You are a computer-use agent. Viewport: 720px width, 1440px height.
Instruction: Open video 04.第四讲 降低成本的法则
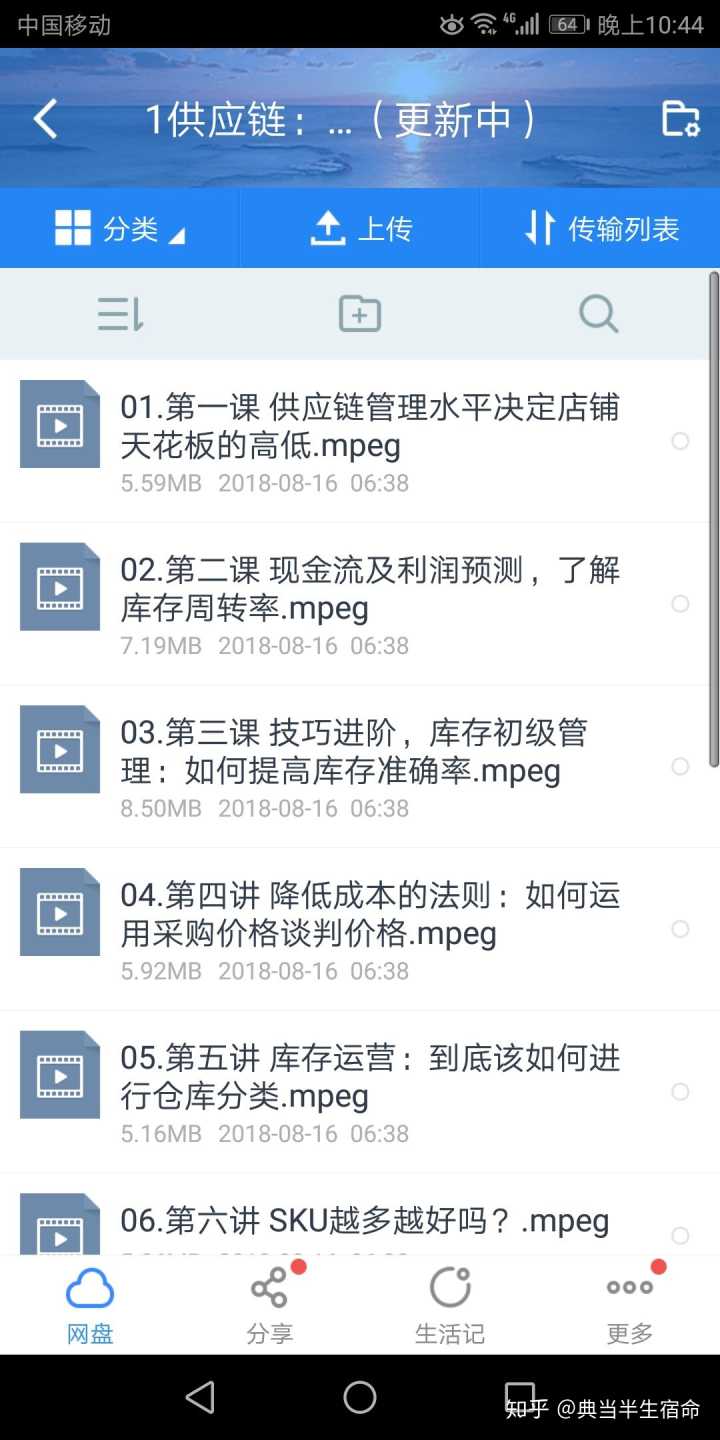pyautogui.click(x=370, y=915)
